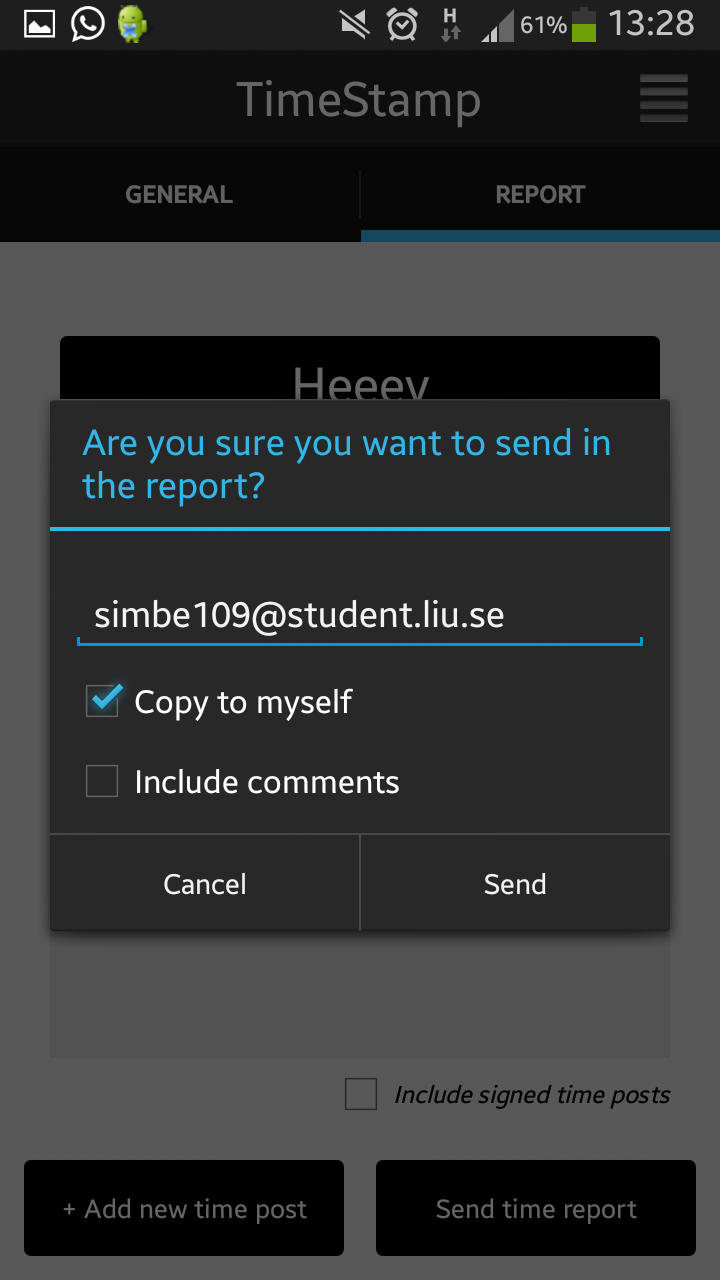Tap the email address field
Viewport: 720px width, 1280px height.
(360, 615)
